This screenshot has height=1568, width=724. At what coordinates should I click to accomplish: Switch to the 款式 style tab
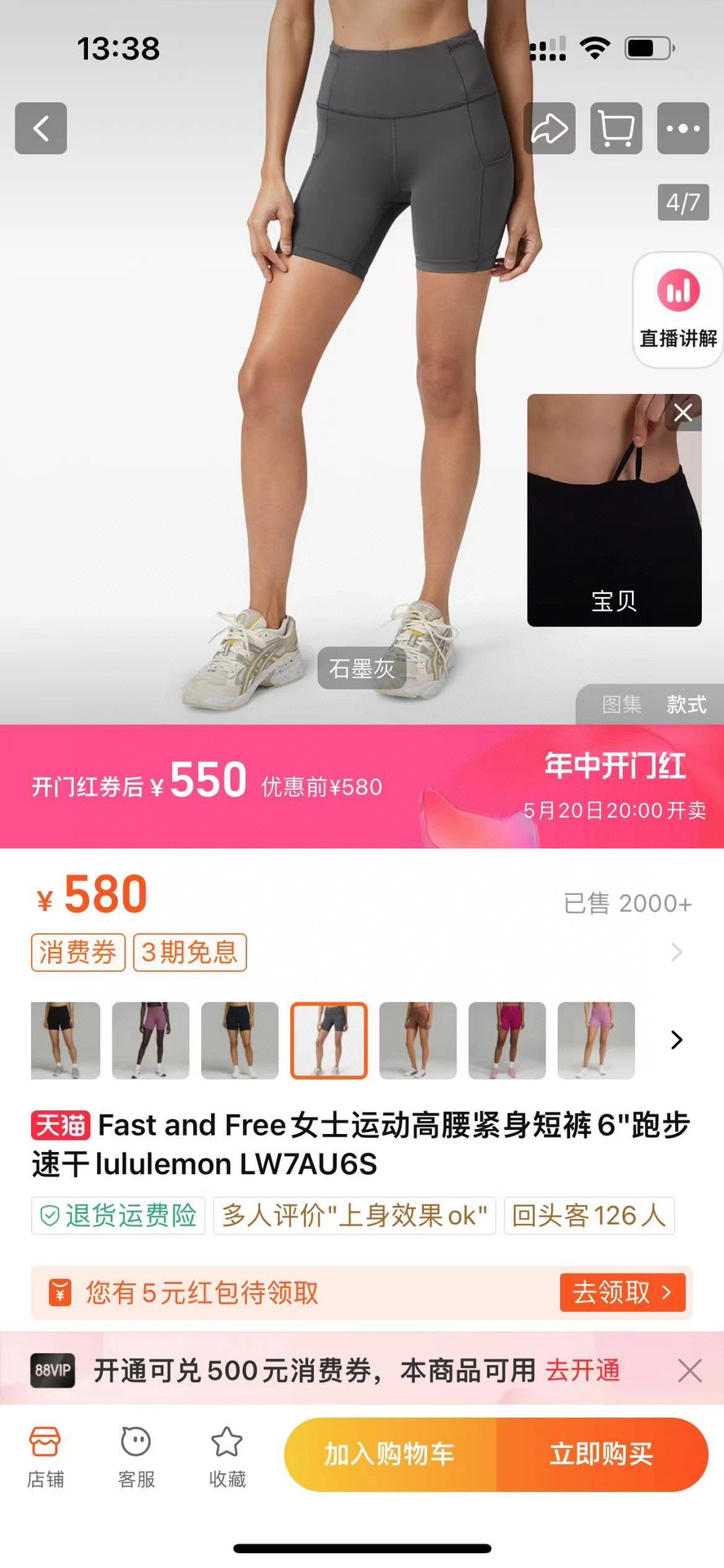[x=686, y=704]
